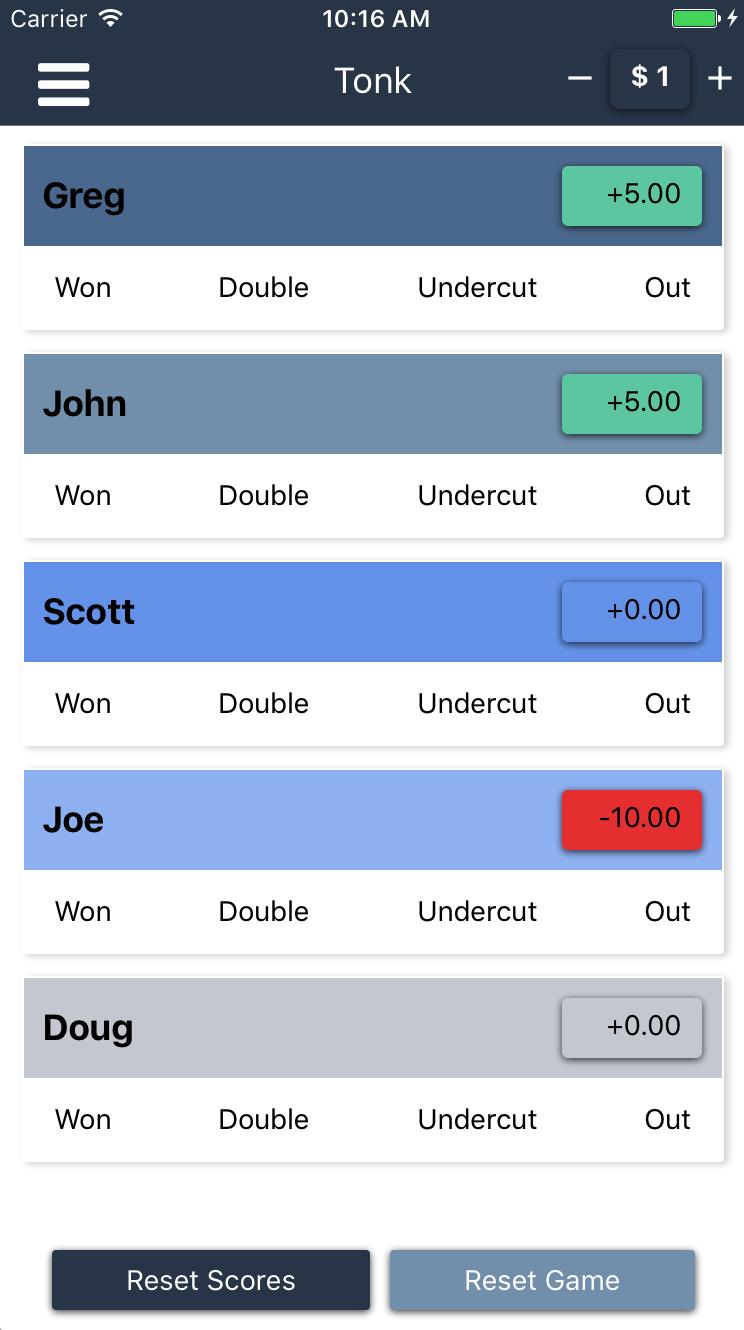
Task: Tap Greg's +5.00 score badge
Action: pos(631,195)
